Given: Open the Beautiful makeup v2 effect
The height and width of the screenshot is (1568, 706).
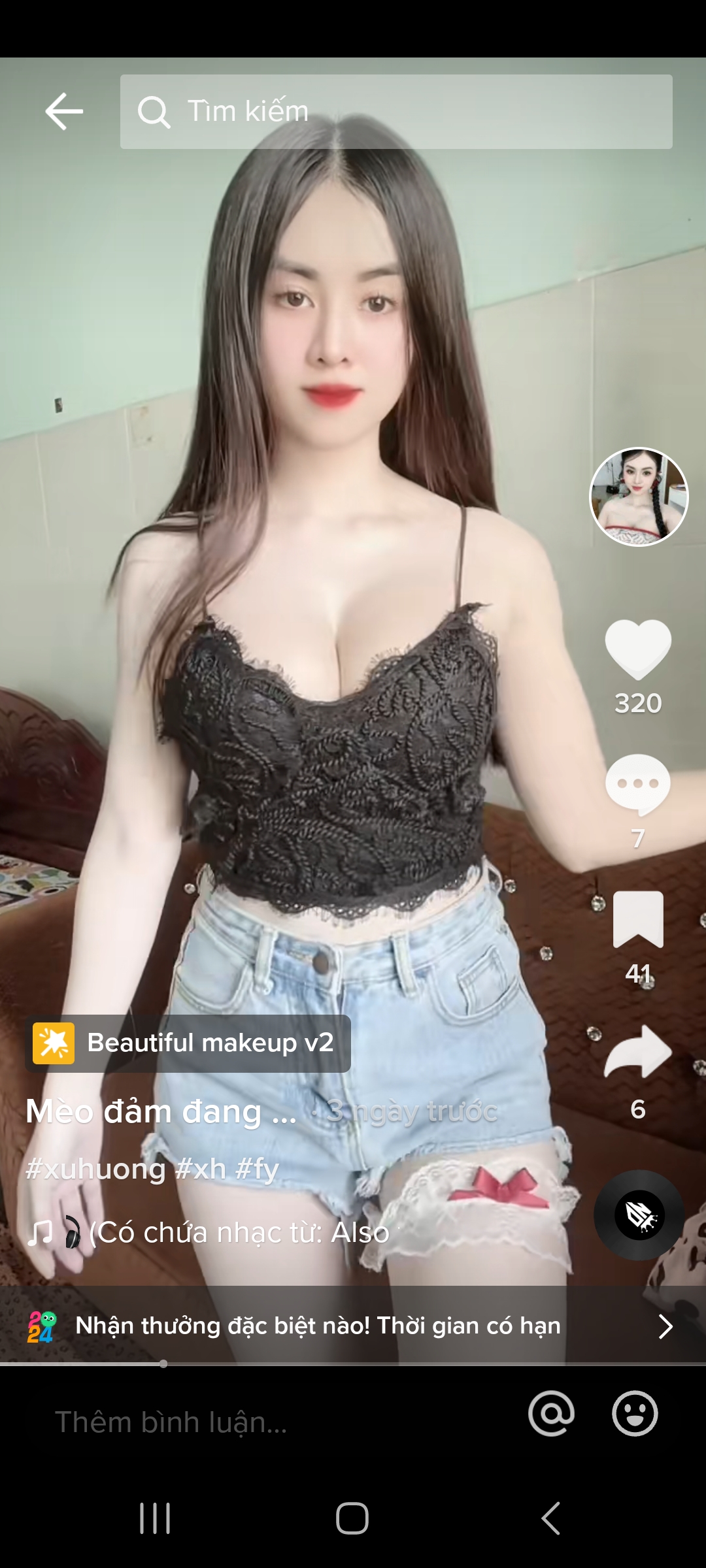Looking at the screenshot, I should point(188,1043).
